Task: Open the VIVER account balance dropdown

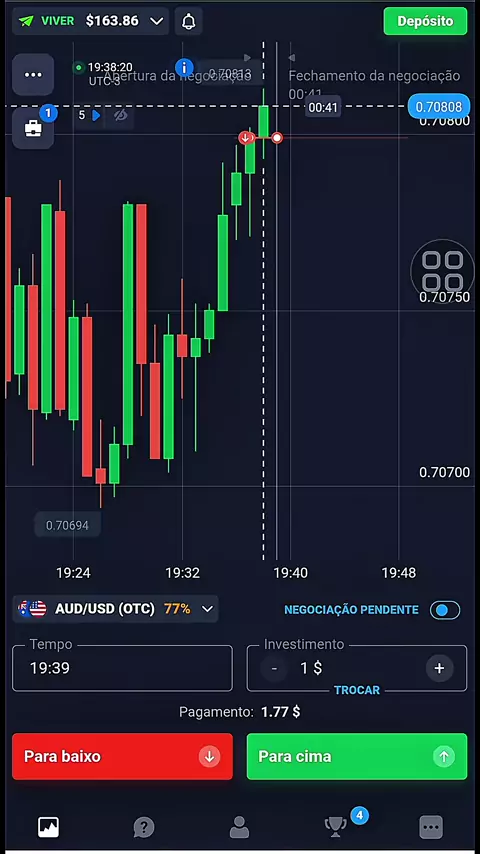Action: pyautogui.click(x=90, y=21)
